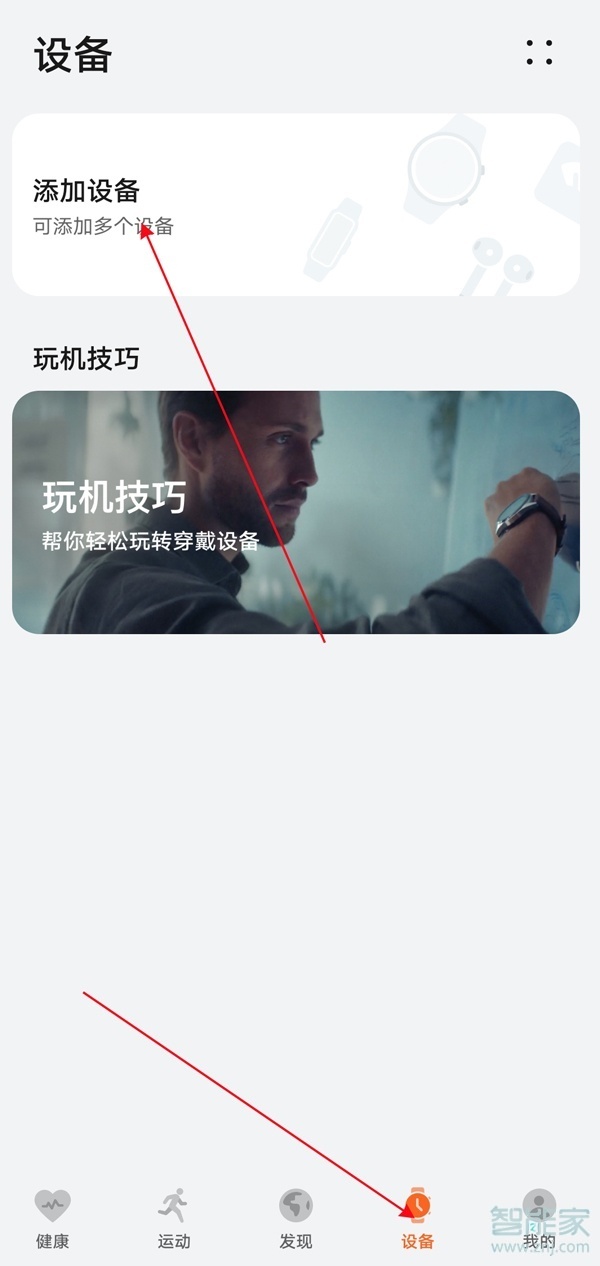
Task: Open the four-dot overflow menu
Action: click(x=539, y=53)
